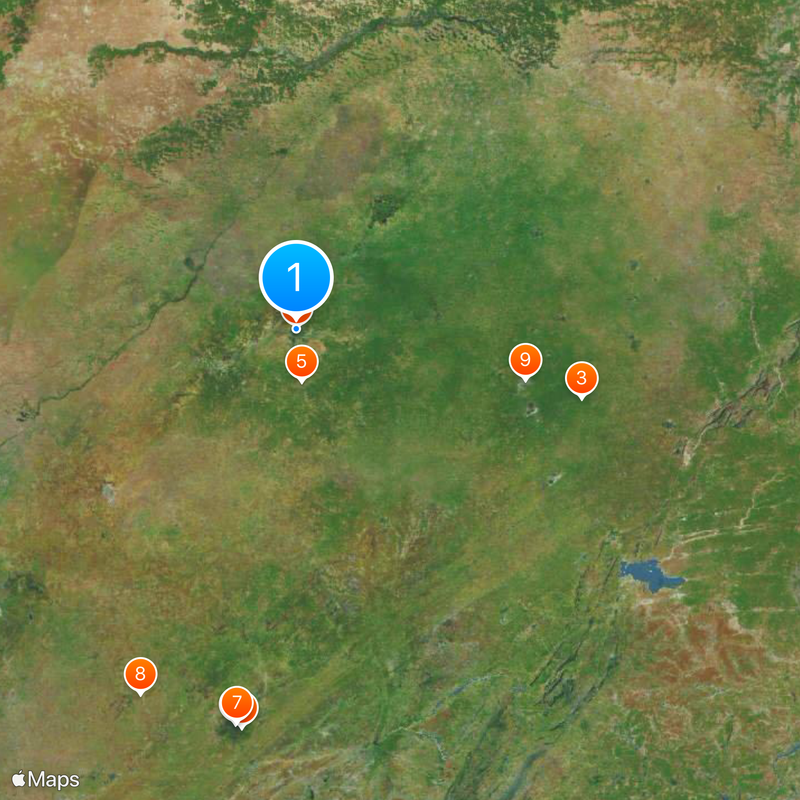Tap the orange map pin numbered 5

[x=302, y=361]
